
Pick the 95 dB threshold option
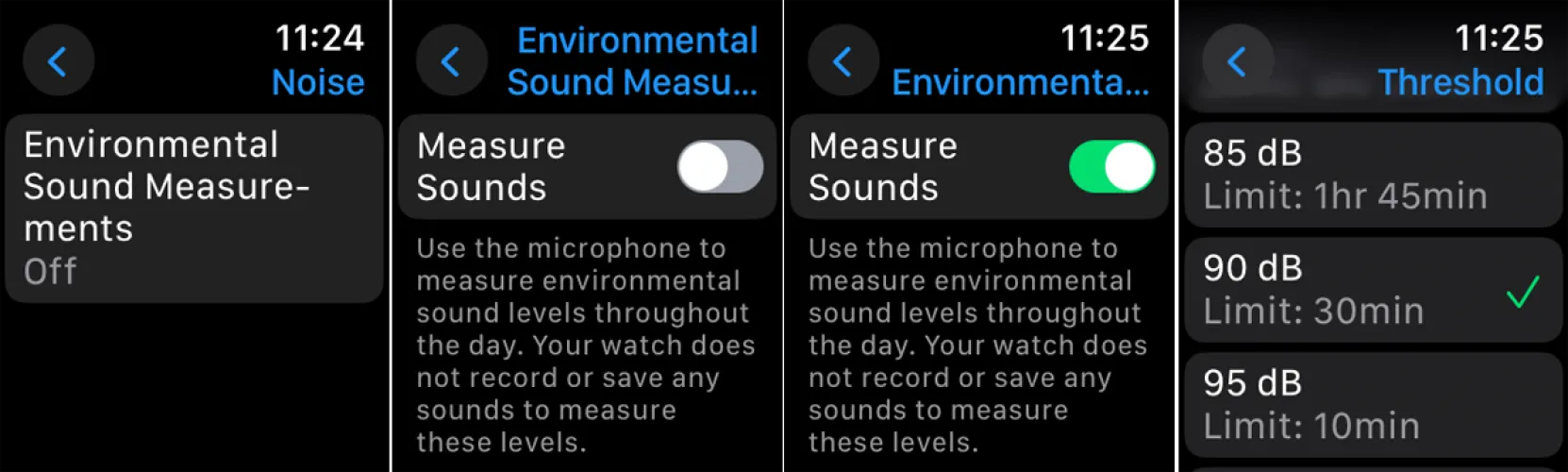tap(1373, 404)
